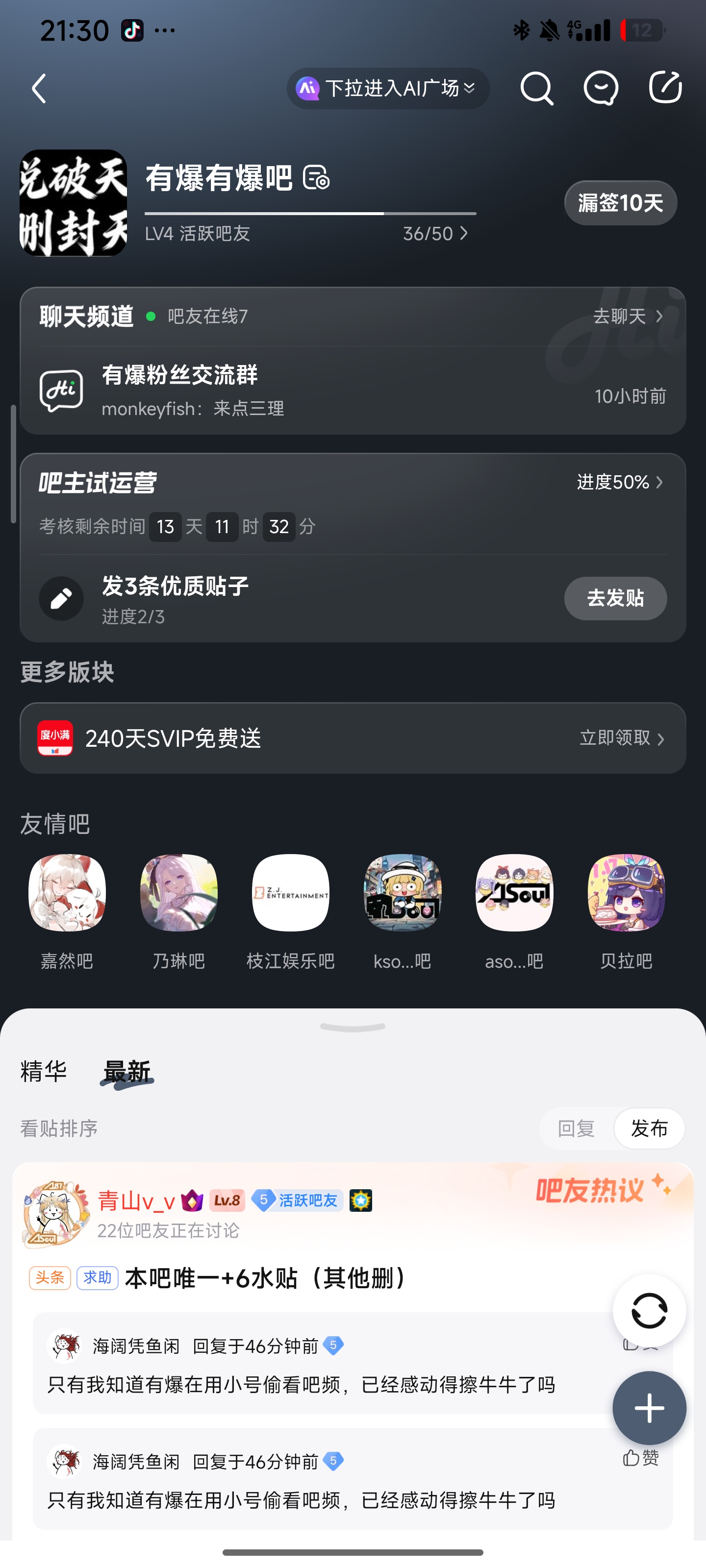Tap the circular refresh floating button
706x1568 pixels.
click(649, 1311)
